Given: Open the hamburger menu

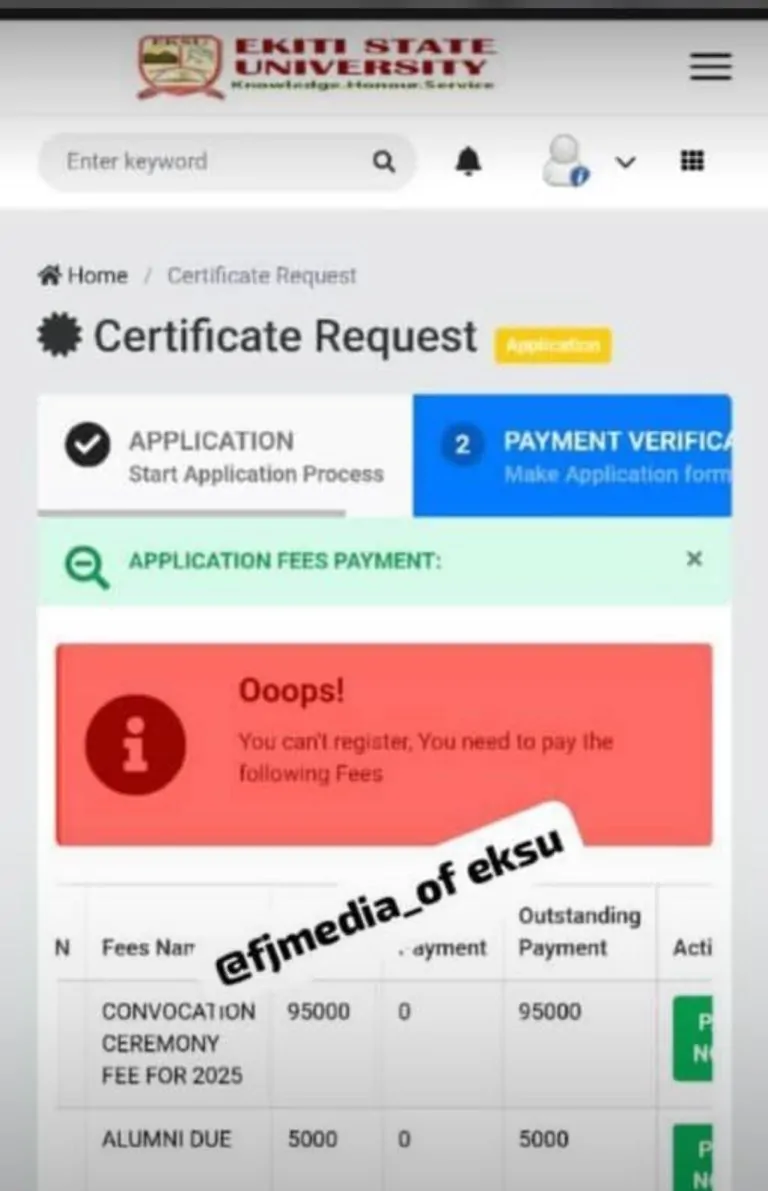Looking at the screenshot, I should [x=711, y=66].
